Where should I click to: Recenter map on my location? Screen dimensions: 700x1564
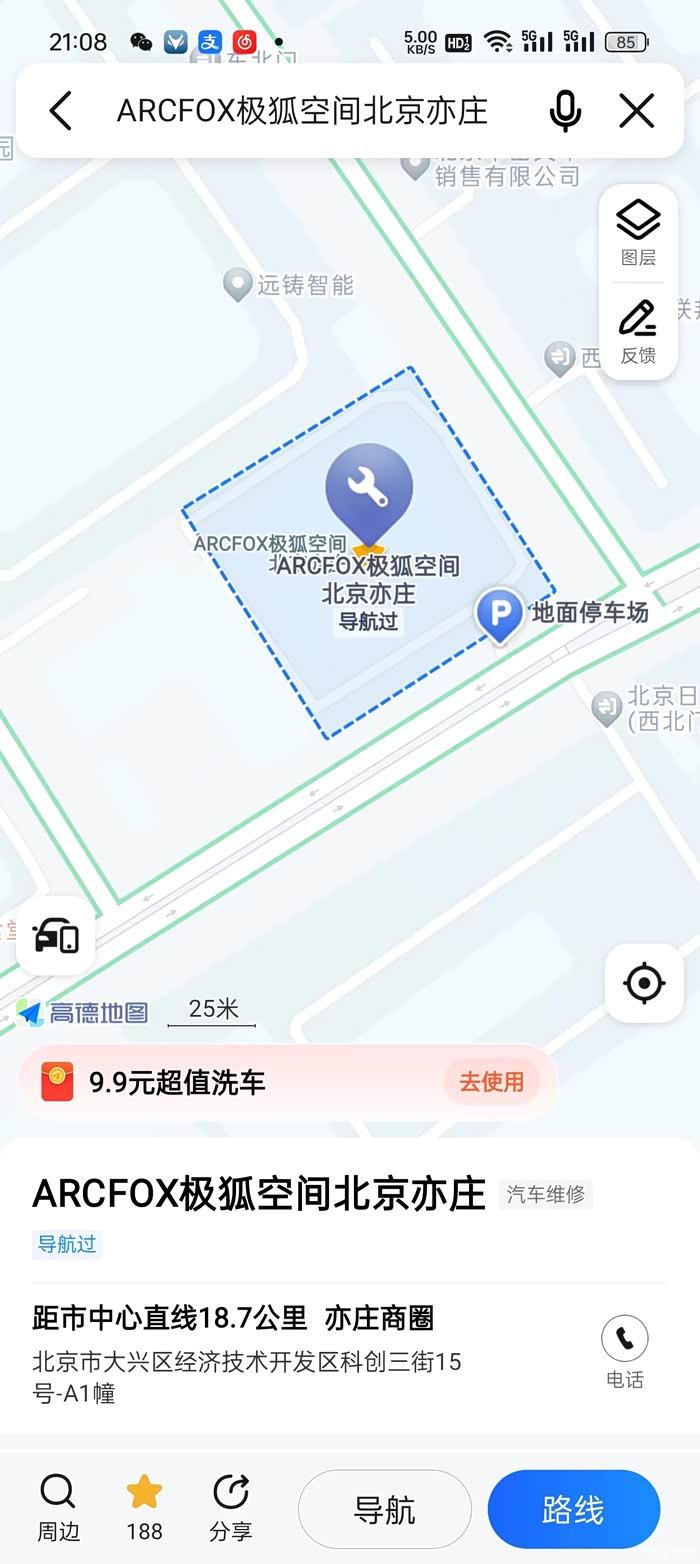click(x=644, y=983)
